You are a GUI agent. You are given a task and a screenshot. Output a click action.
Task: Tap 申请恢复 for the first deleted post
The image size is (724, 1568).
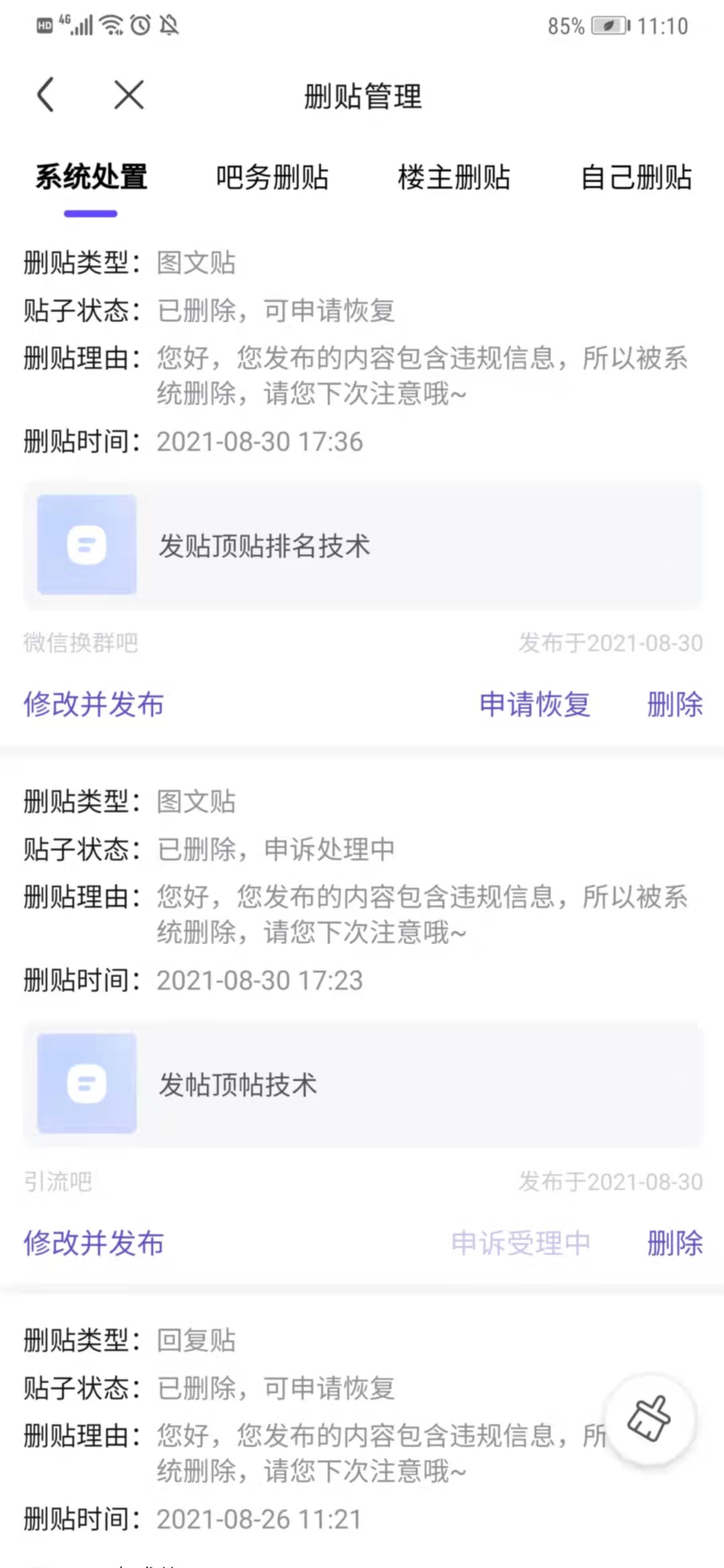pyautogui.click(x=534, y=705)
